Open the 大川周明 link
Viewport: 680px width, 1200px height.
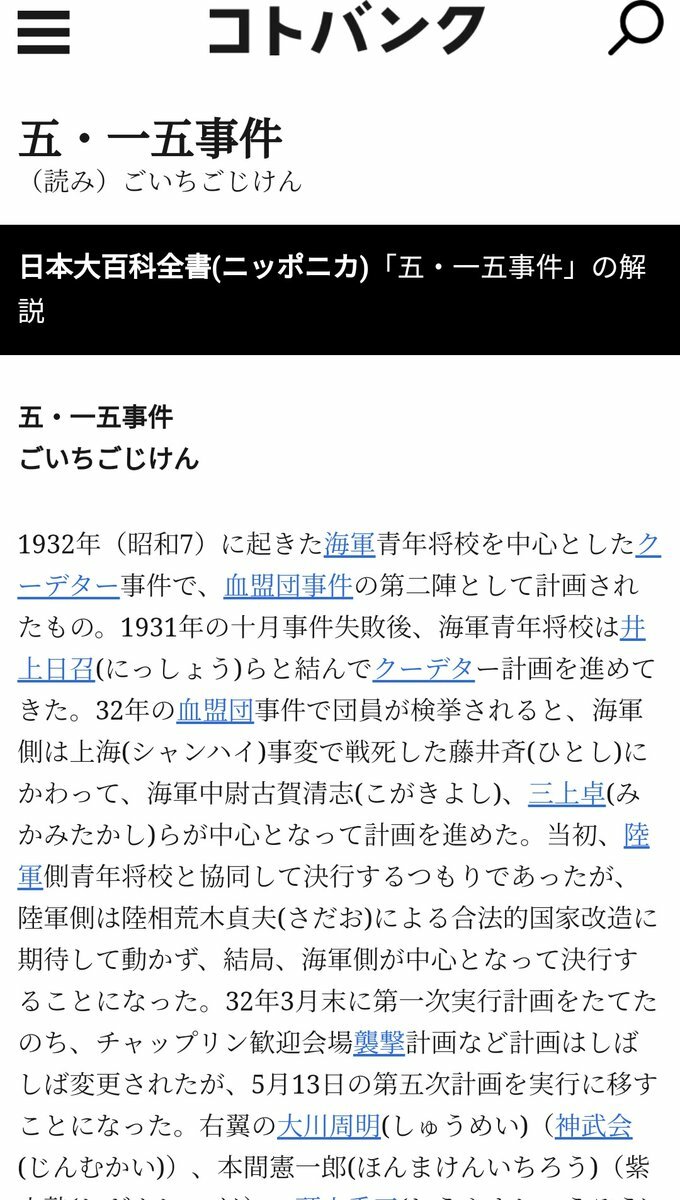[328, 1127]
